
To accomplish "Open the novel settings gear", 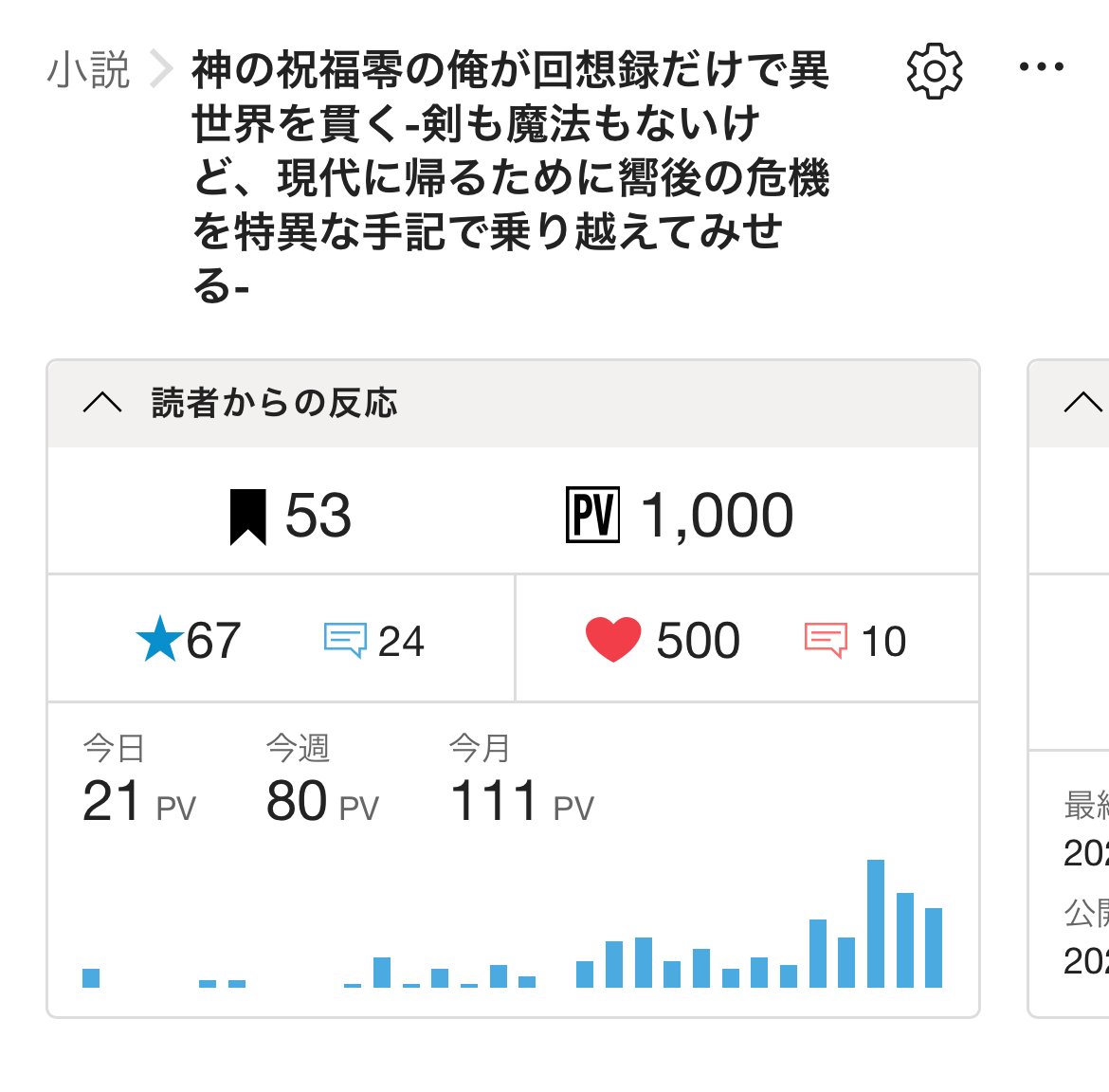I will click(x=934, y=71).
